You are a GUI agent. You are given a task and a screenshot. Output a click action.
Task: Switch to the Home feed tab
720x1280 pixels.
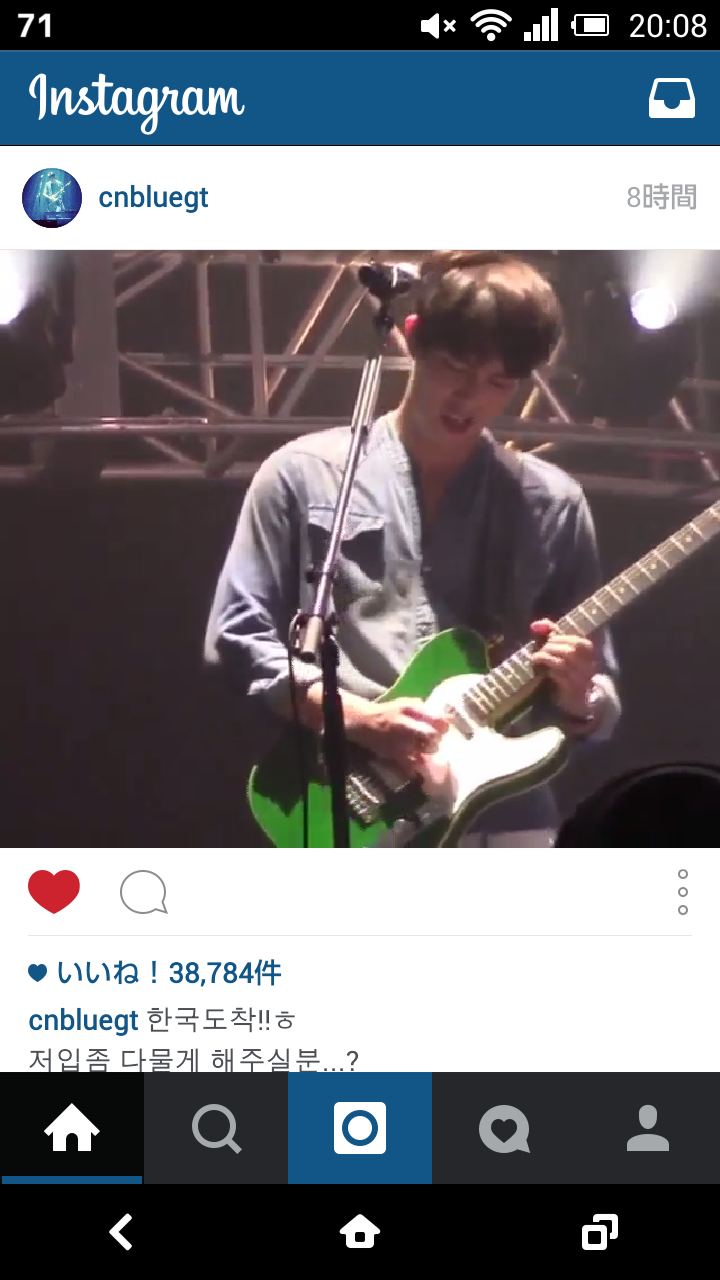pyautogui.click(x=72, y=1128)
